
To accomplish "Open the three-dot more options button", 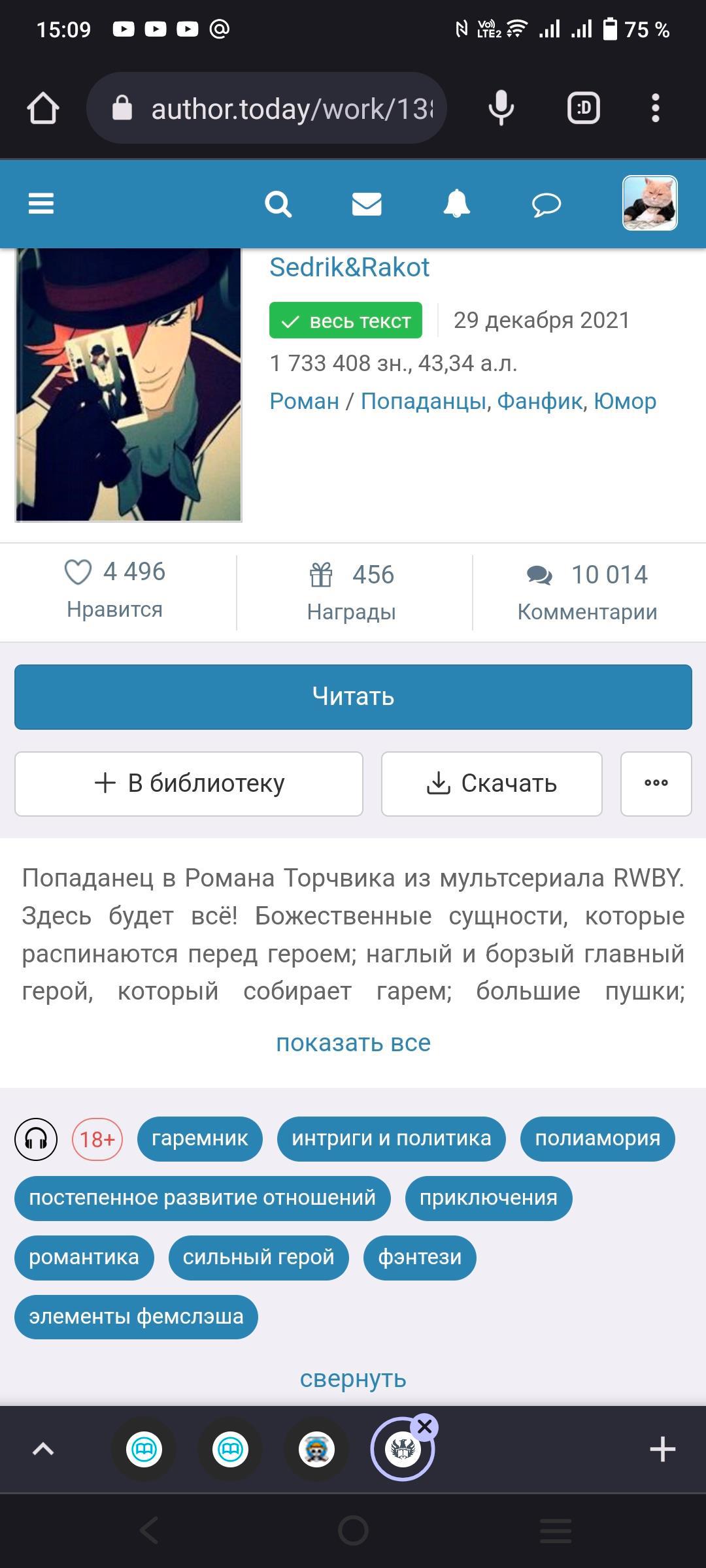I will coord(656,783).
